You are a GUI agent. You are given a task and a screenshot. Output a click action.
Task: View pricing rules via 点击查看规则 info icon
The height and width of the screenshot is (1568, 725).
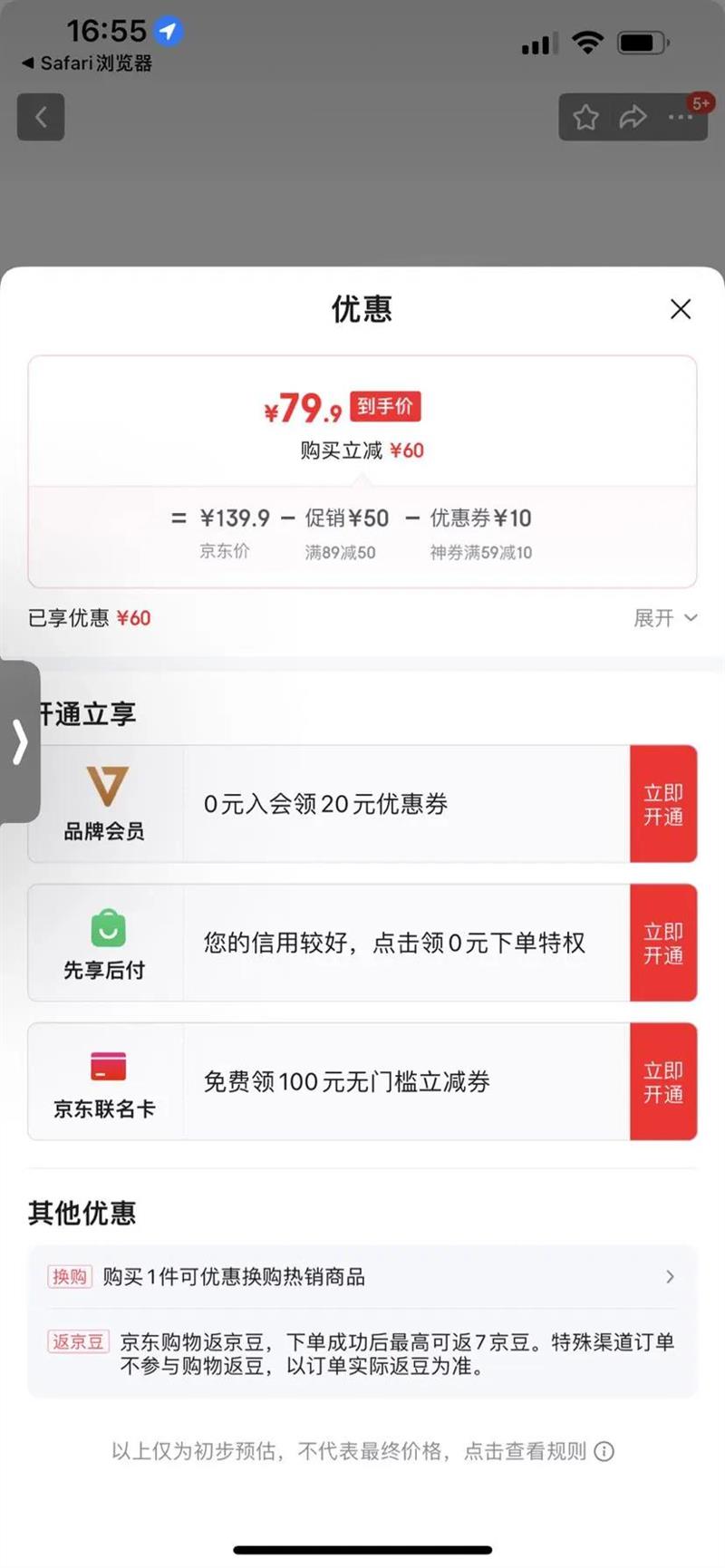pyautogui.click(x=604, y=1451)
